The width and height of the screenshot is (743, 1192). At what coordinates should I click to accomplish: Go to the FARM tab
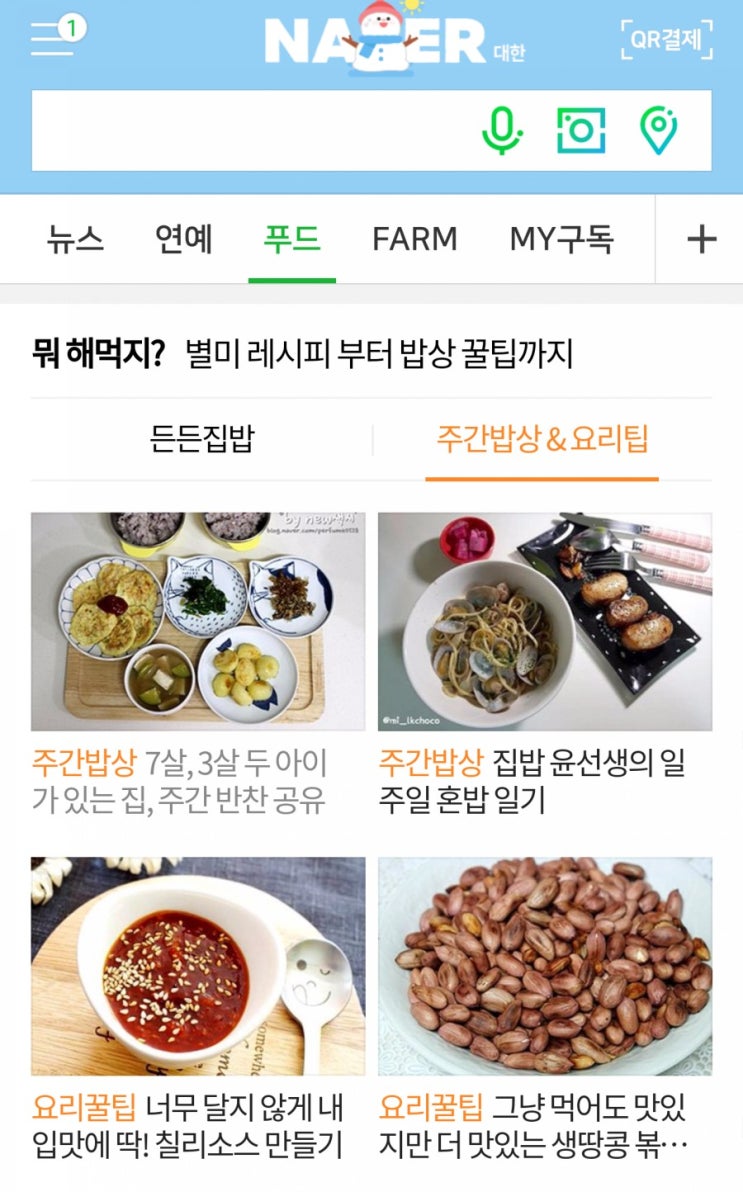414,239
